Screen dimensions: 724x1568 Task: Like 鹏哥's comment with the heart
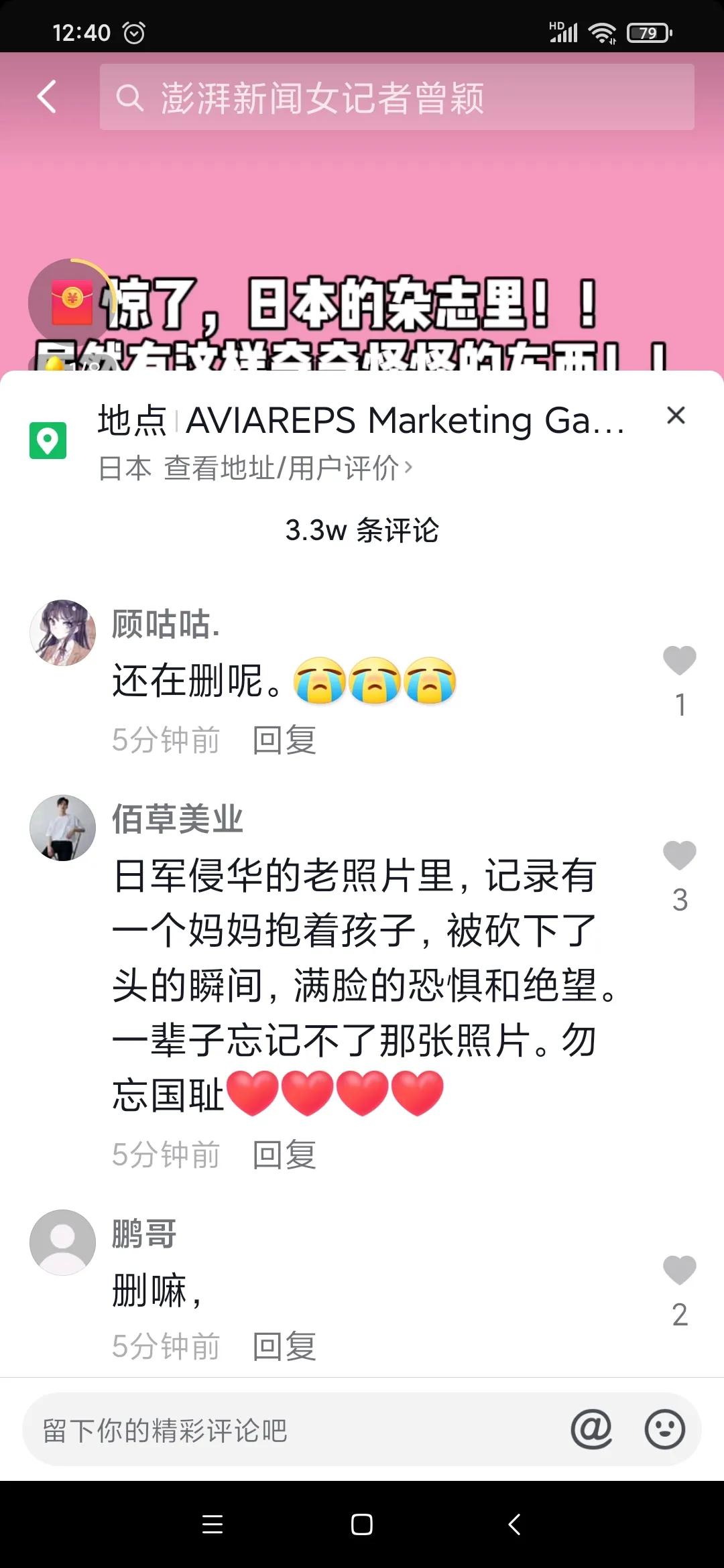[x=679, y=1271]
